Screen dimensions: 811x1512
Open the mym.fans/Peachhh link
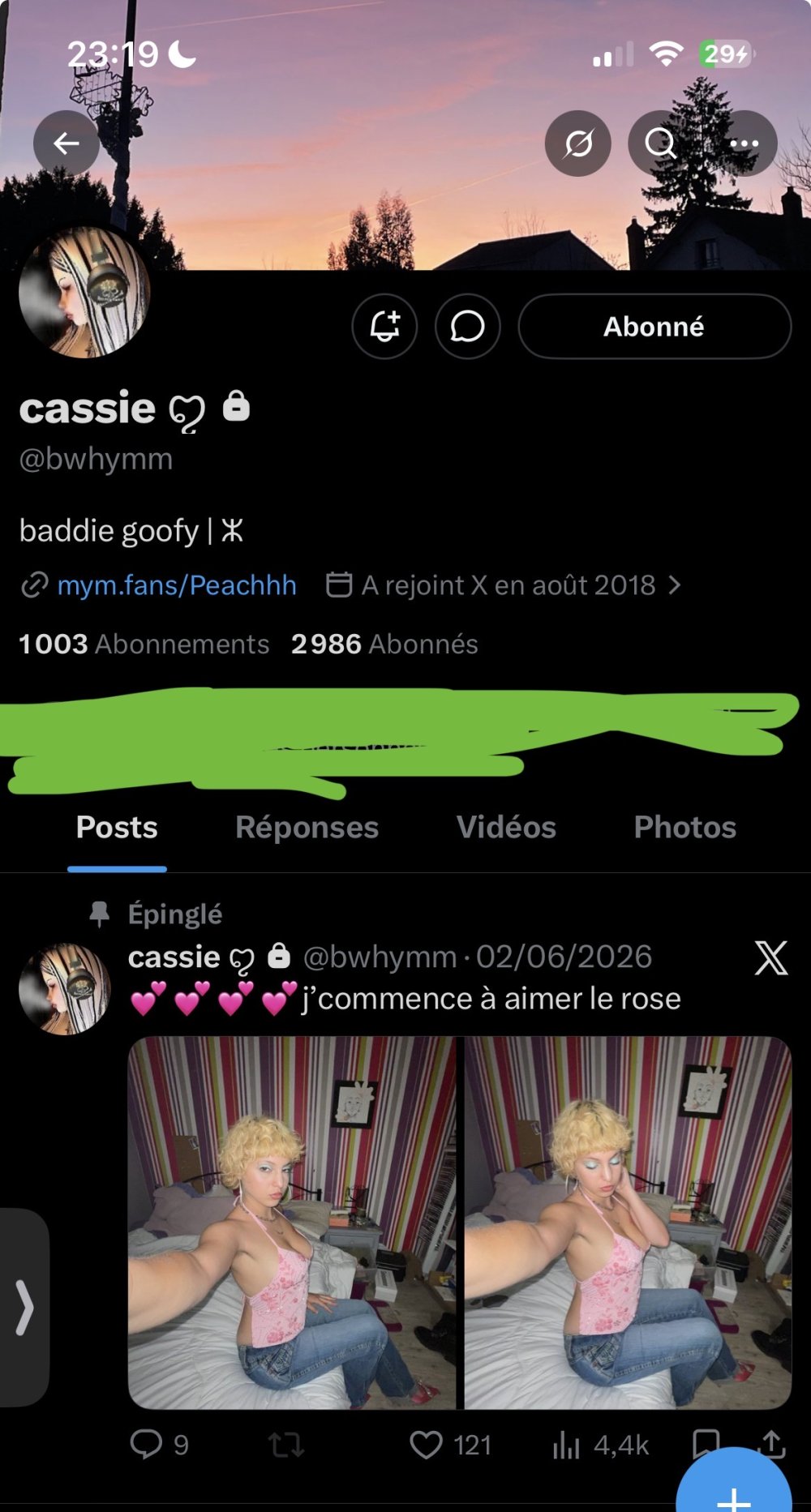(x=177, y=585)
